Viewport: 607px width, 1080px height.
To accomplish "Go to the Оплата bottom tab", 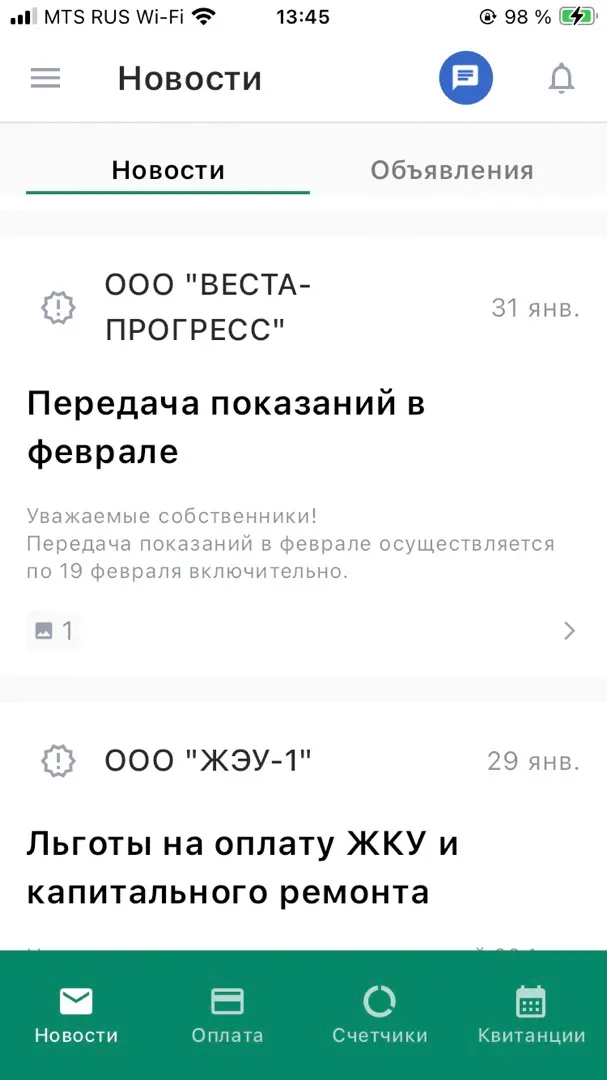I will (x=227, y=1015).
